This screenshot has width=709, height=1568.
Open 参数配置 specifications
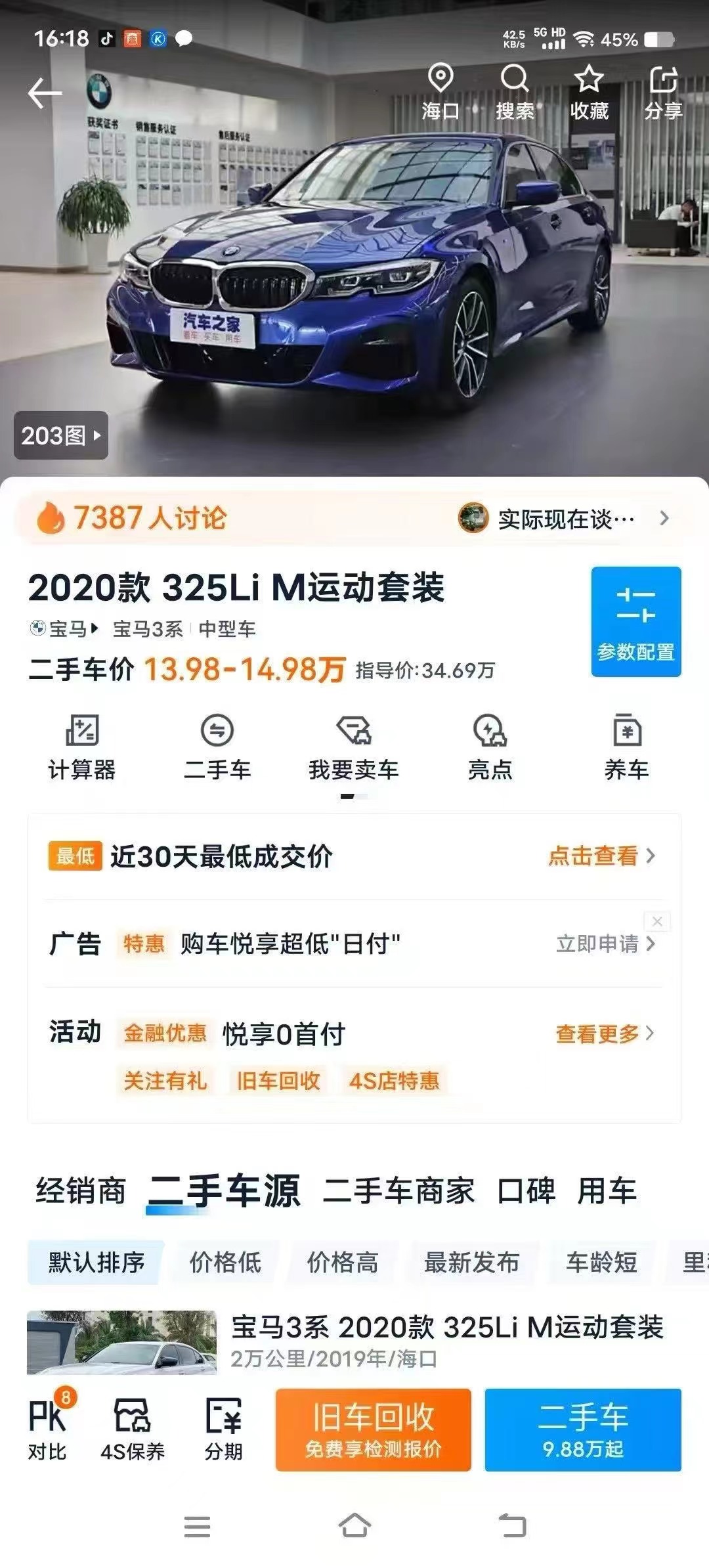635,621
